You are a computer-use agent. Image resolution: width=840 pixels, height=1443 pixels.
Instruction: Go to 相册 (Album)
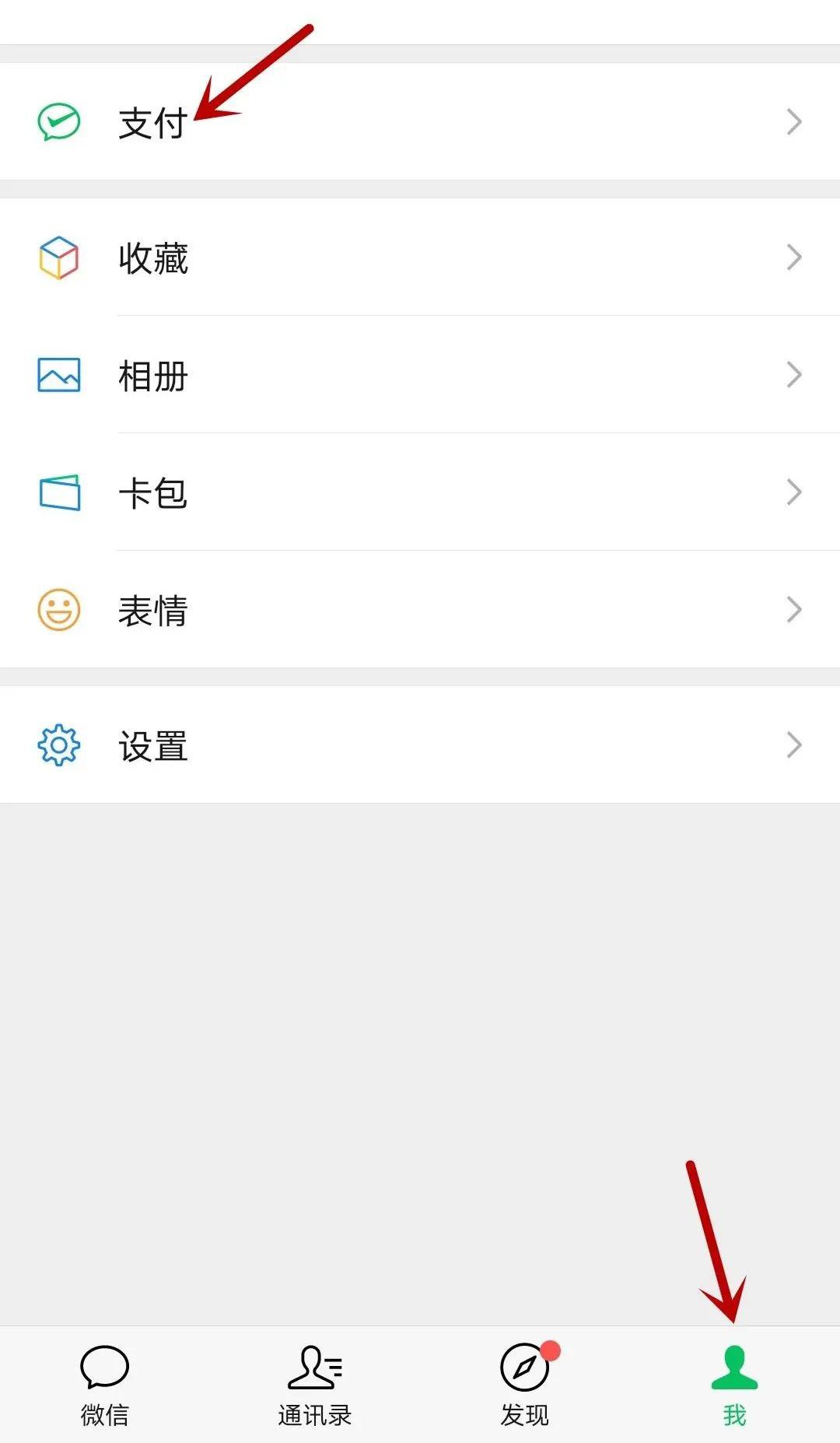[420, 375]
